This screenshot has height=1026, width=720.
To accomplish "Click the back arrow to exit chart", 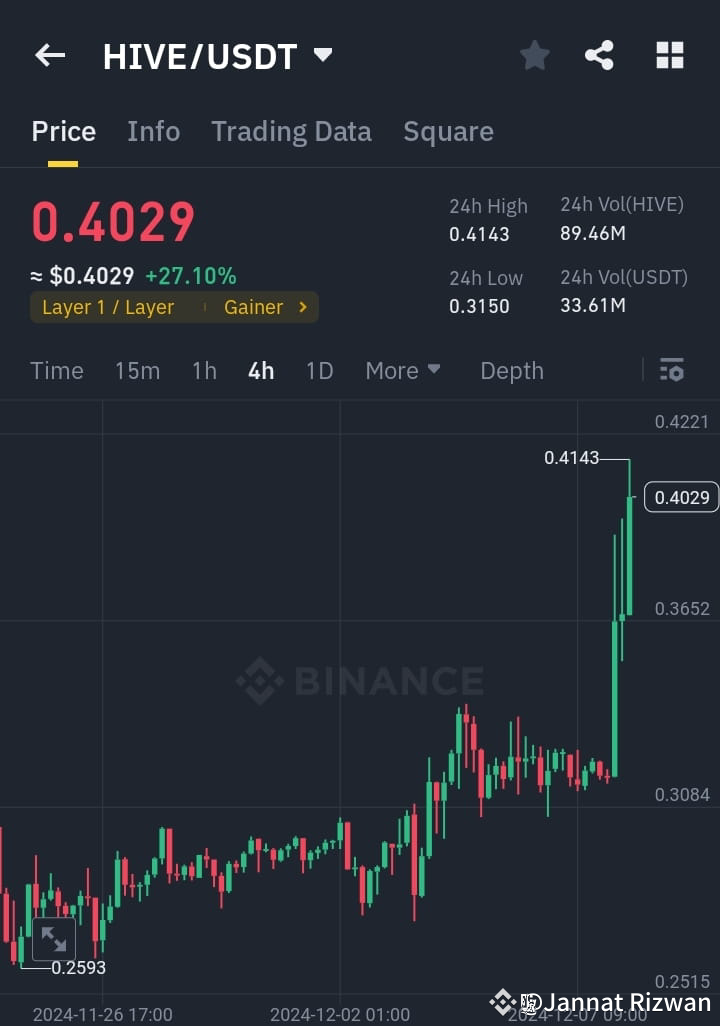I will point(50,55).
